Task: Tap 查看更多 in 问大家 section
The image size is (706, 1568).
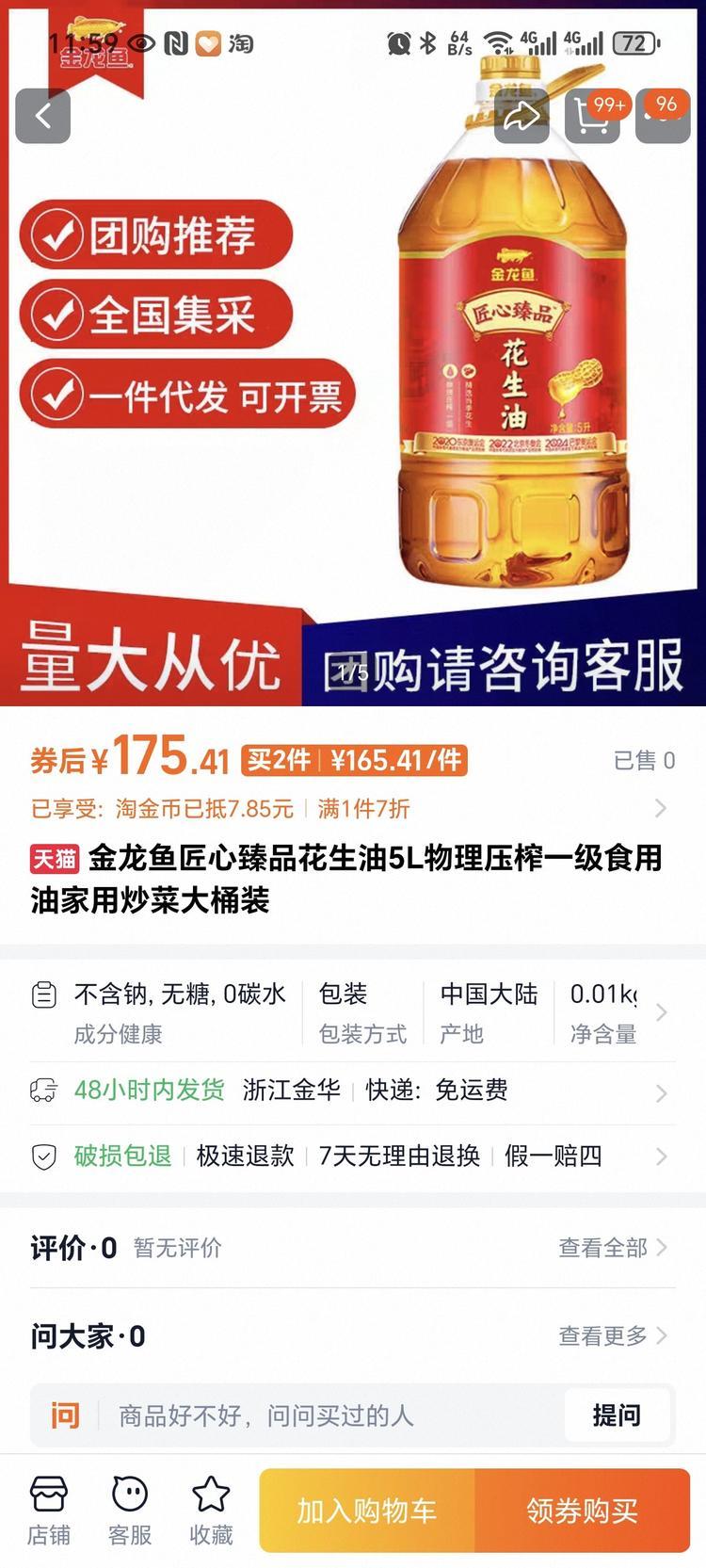Action: [612, 1335]
